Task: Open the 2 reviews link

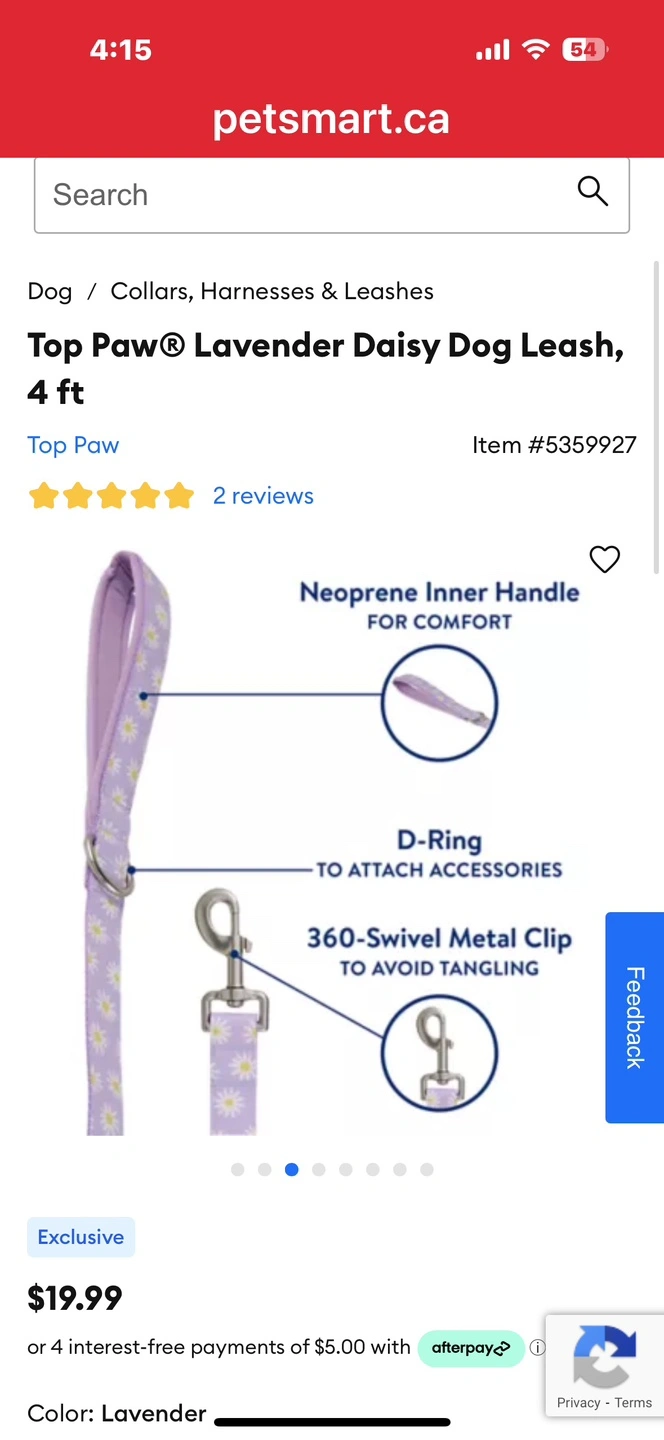Action: tap(263, 496)
